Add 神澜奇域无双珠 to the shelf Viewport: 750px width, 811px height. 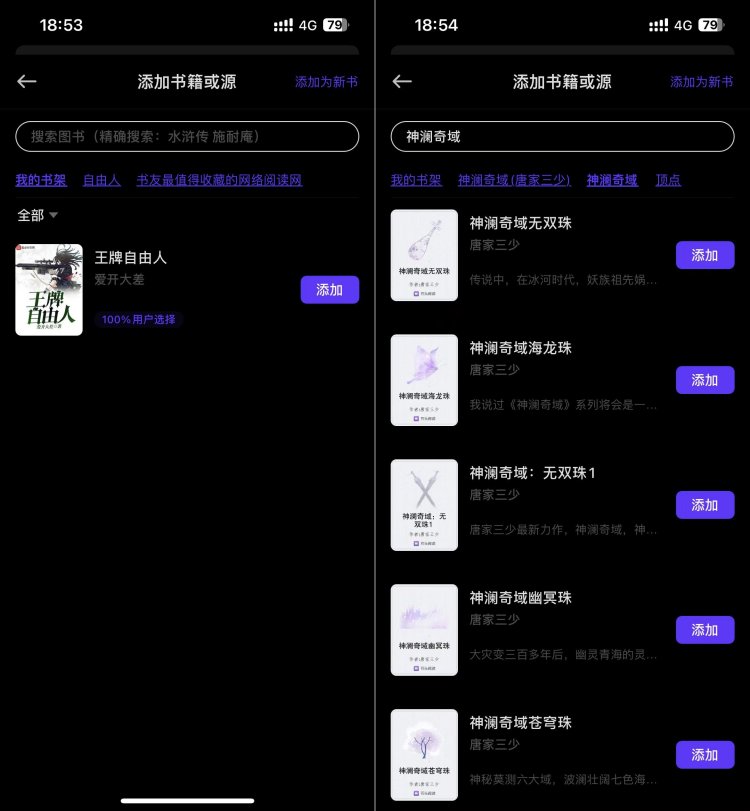(x=704, y=255)
